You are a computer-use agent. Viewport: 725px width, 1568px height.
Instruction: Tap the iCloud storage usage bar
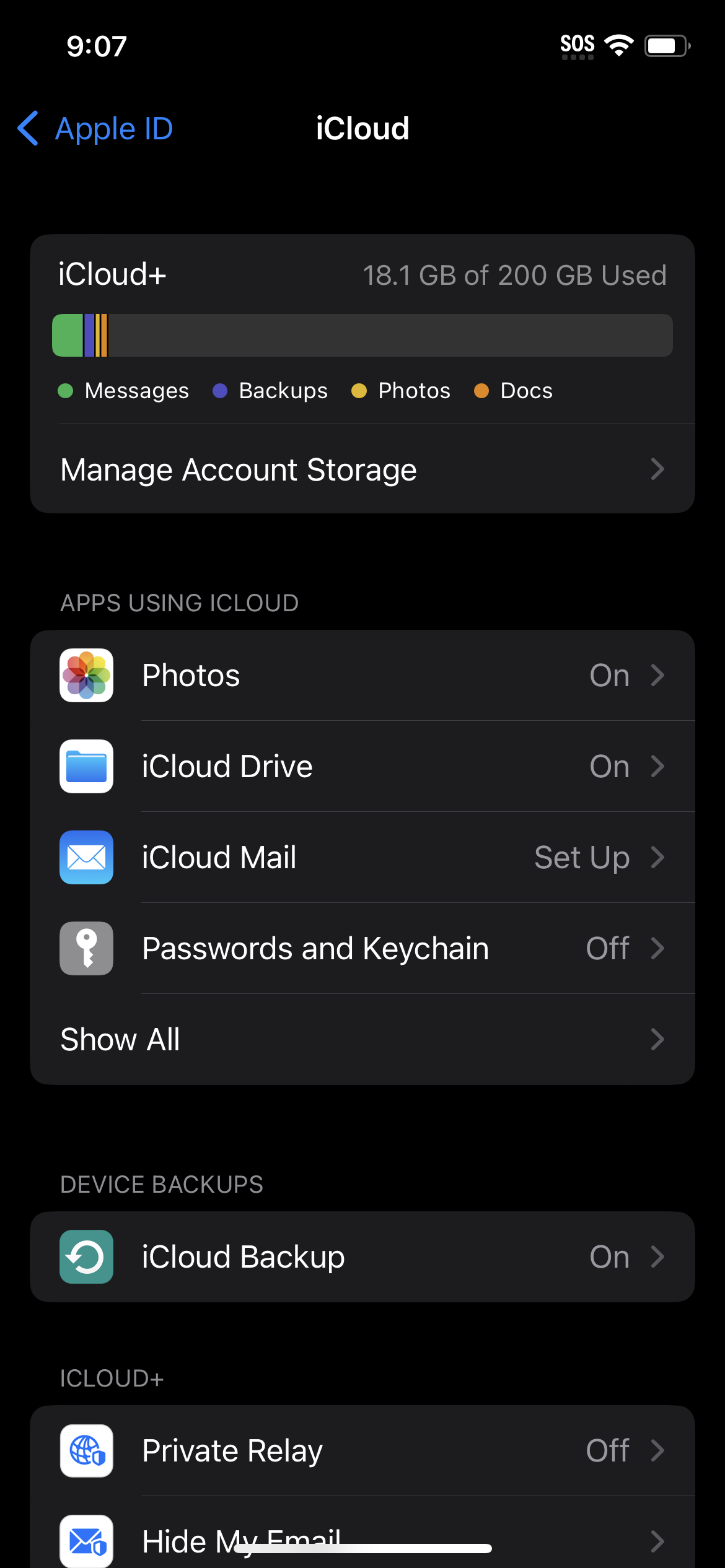click(362, 335)
